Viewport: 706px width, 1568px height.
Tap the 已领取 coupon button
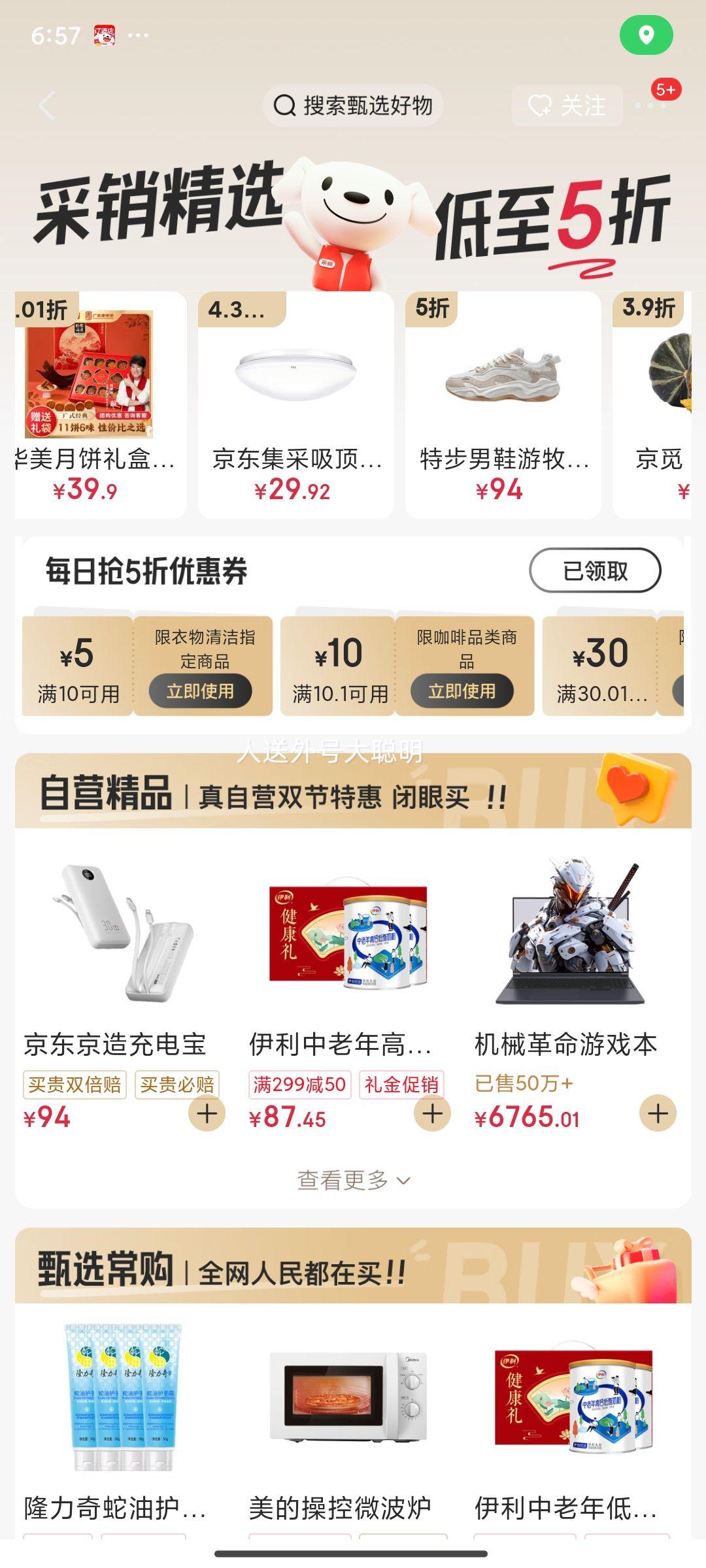click(594, 571)
